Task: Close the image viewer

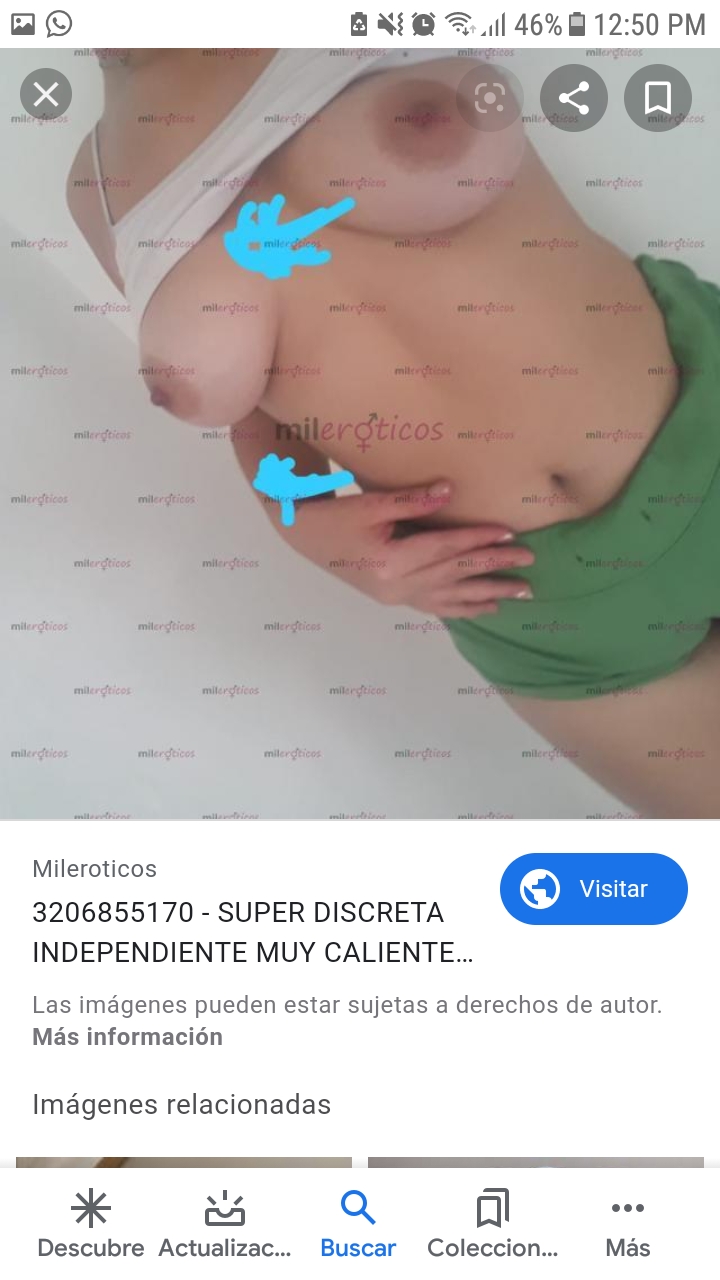Action: 46,96
